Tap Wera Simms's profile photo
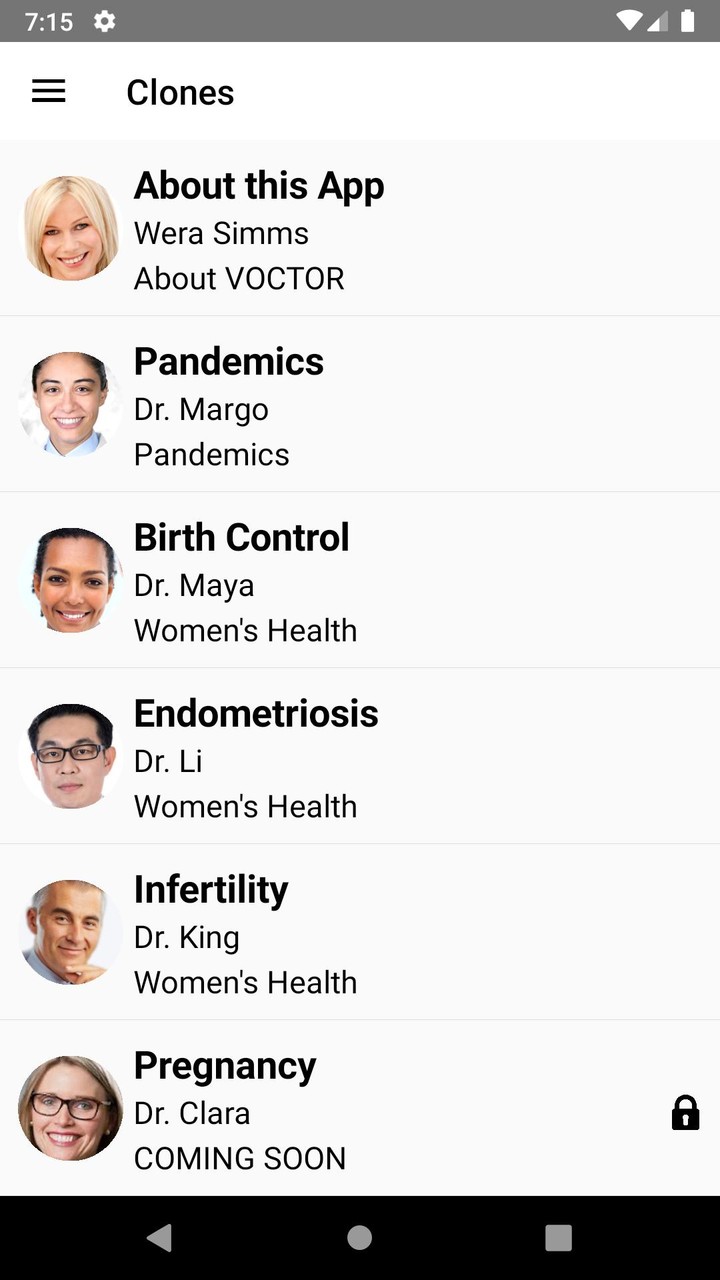 point(70,228)
